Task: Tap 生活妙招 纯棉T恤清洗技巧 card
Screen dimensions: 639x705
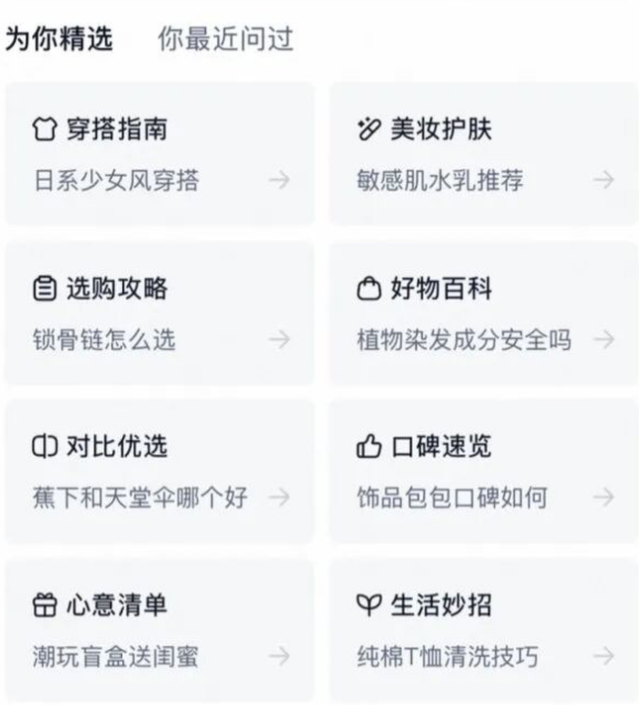Action: click(484, 630)
